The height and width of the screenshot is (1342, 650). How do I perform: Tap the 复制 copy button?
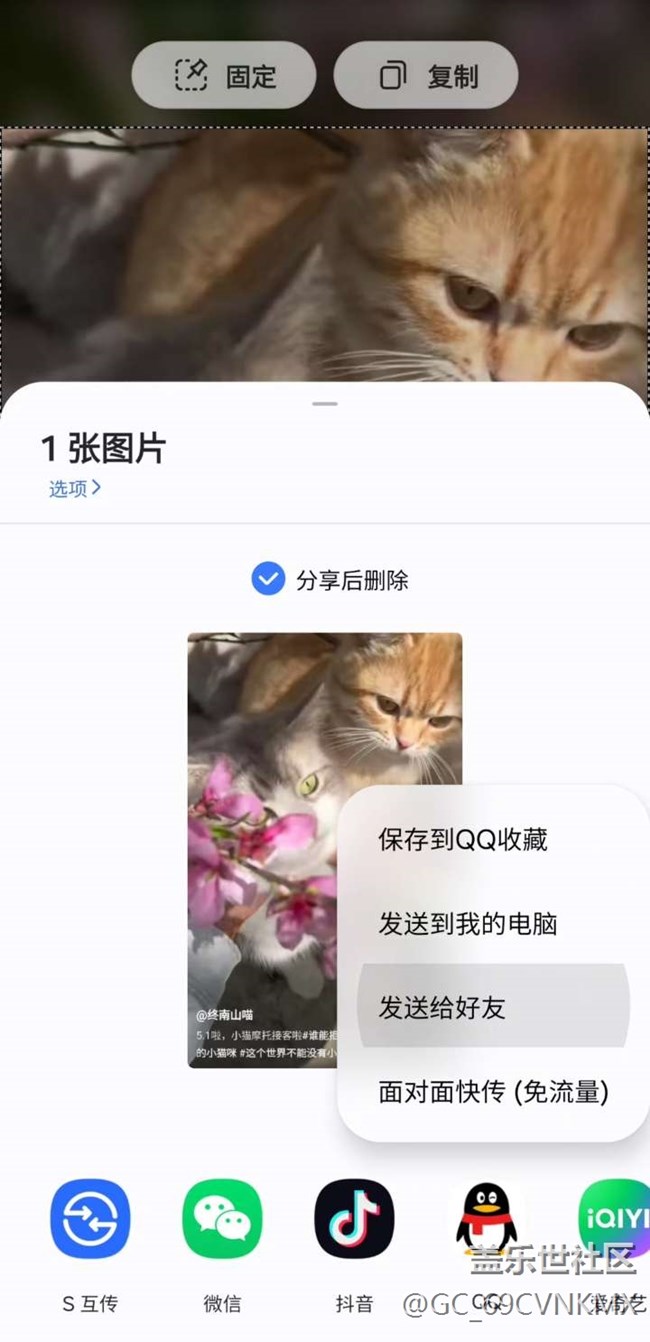(425, 76)
